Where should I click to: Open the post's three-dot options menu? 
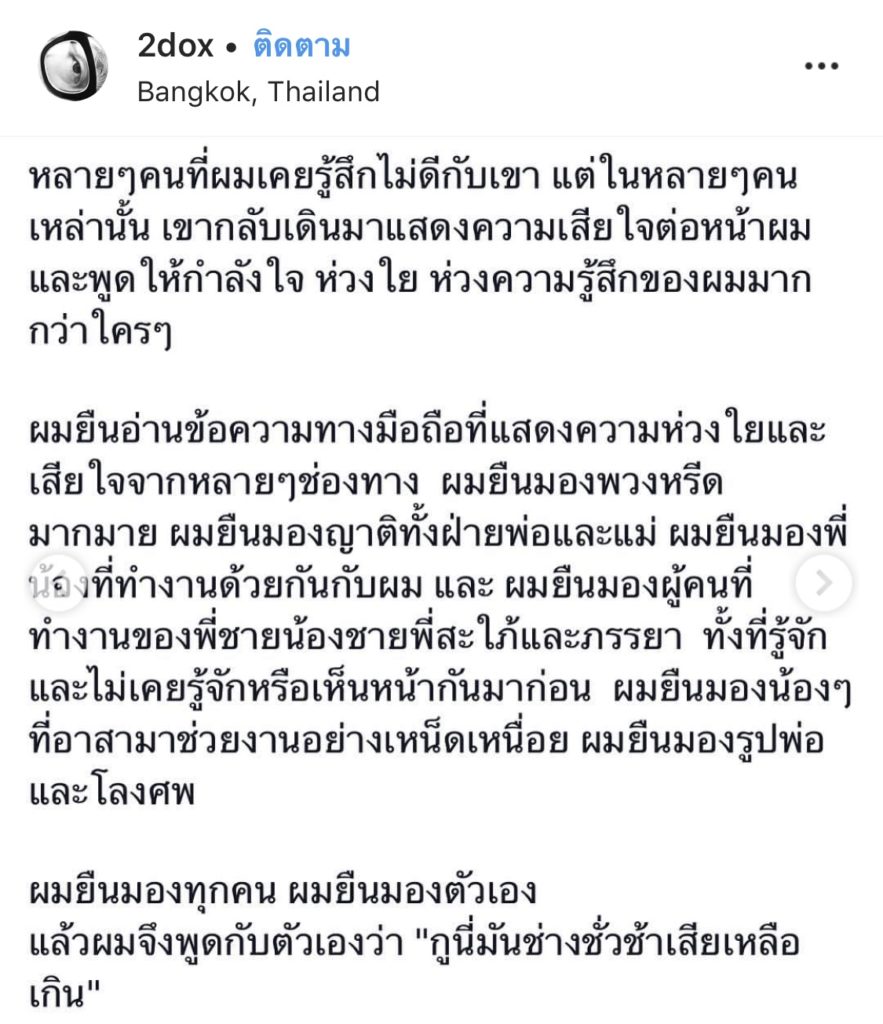coord(821,66)
